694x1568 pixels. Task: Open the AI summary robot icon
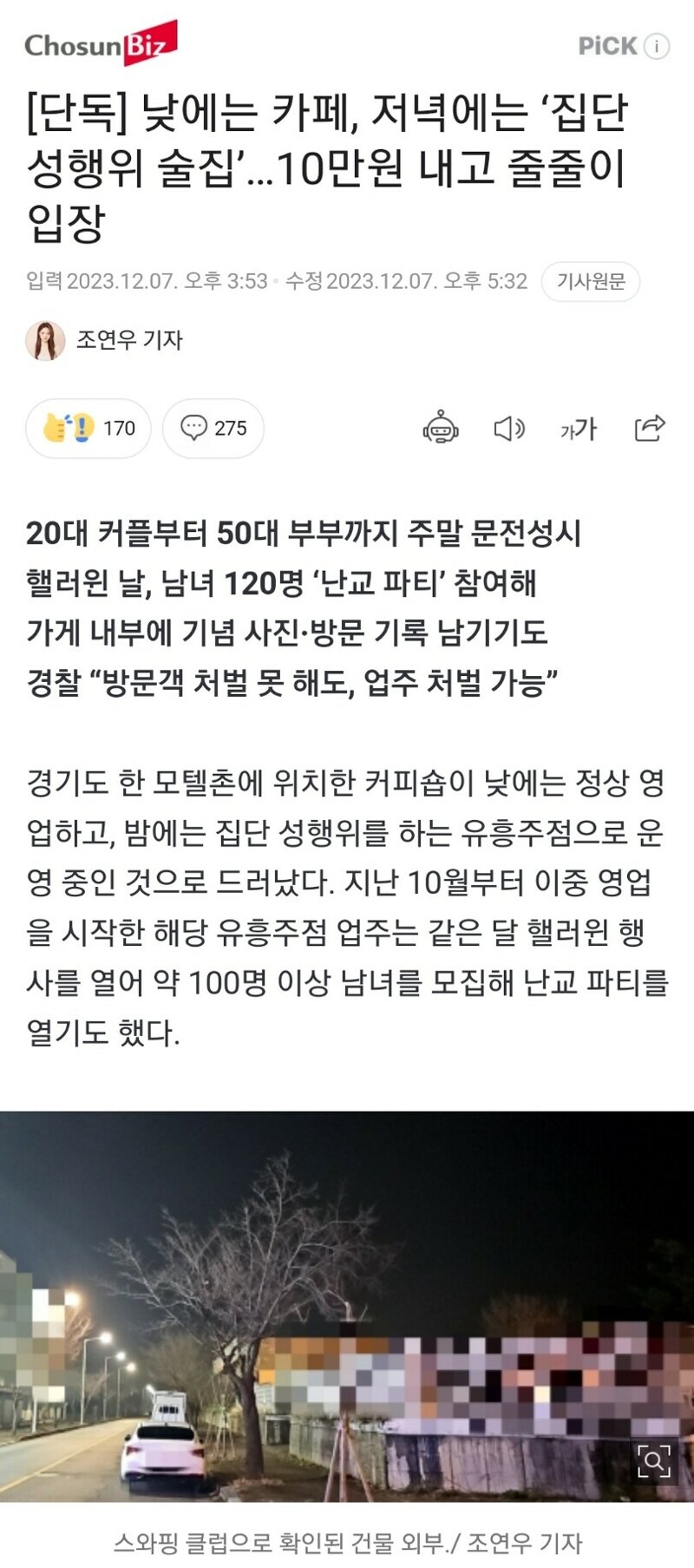pyautogui.click(x=441, y=428)
